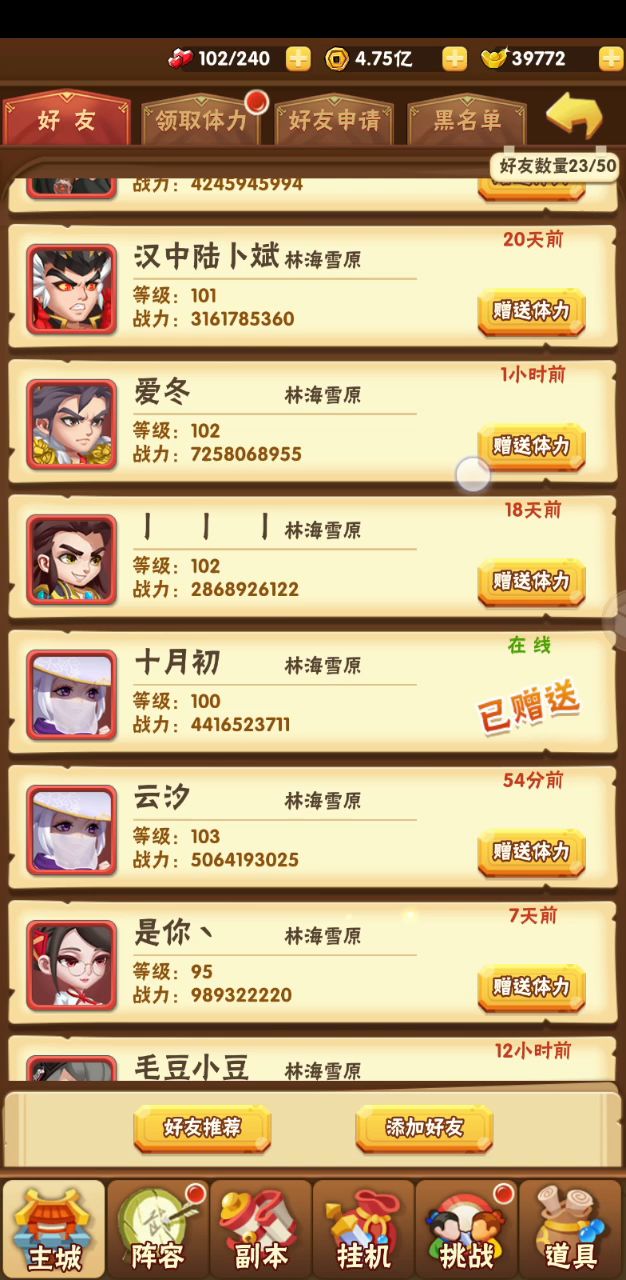The height and width of the screenshot is (1280, 626).
Task: Send stamina to 是你丶
Action: [x=531, y=987]
